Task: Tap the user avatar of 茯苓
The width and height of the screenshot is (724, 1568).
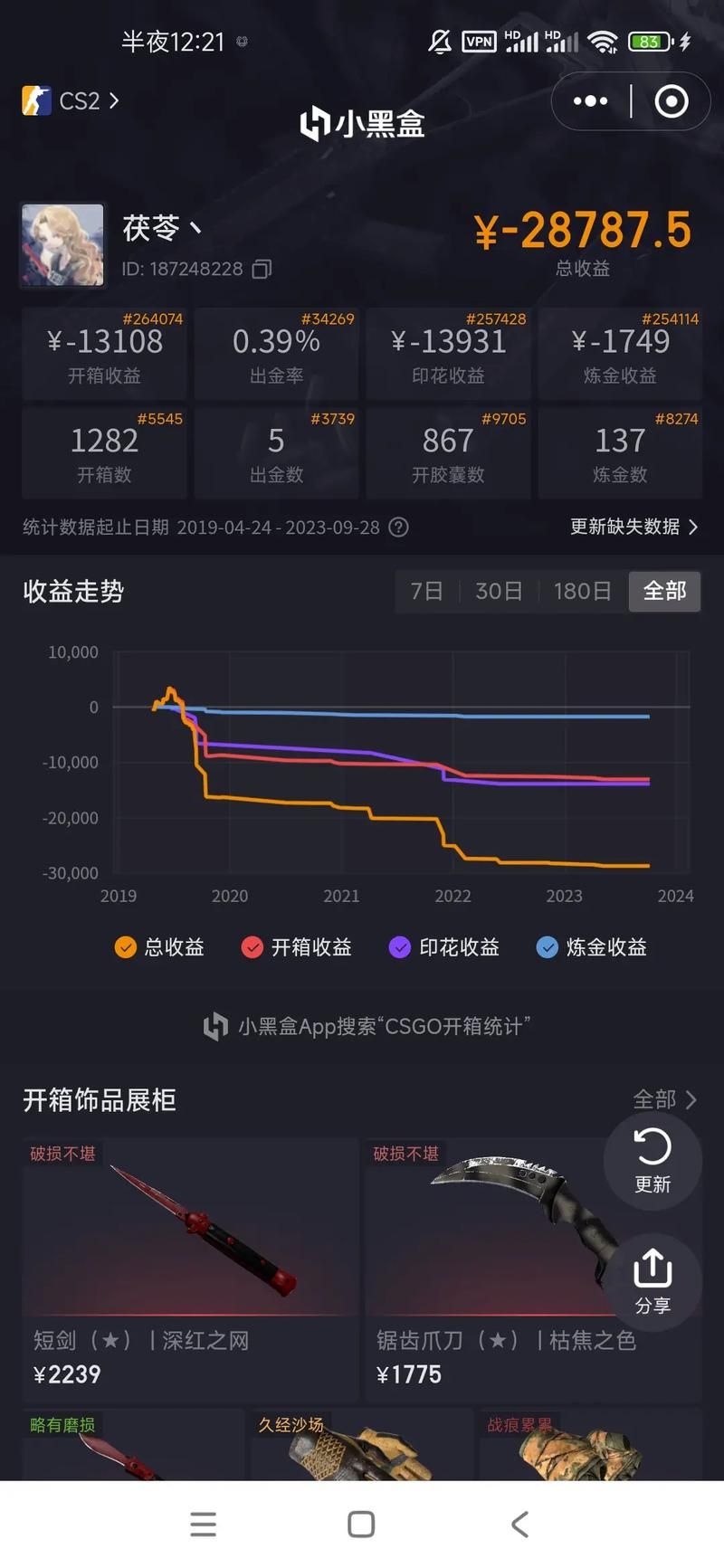Action: click(62, 243)
